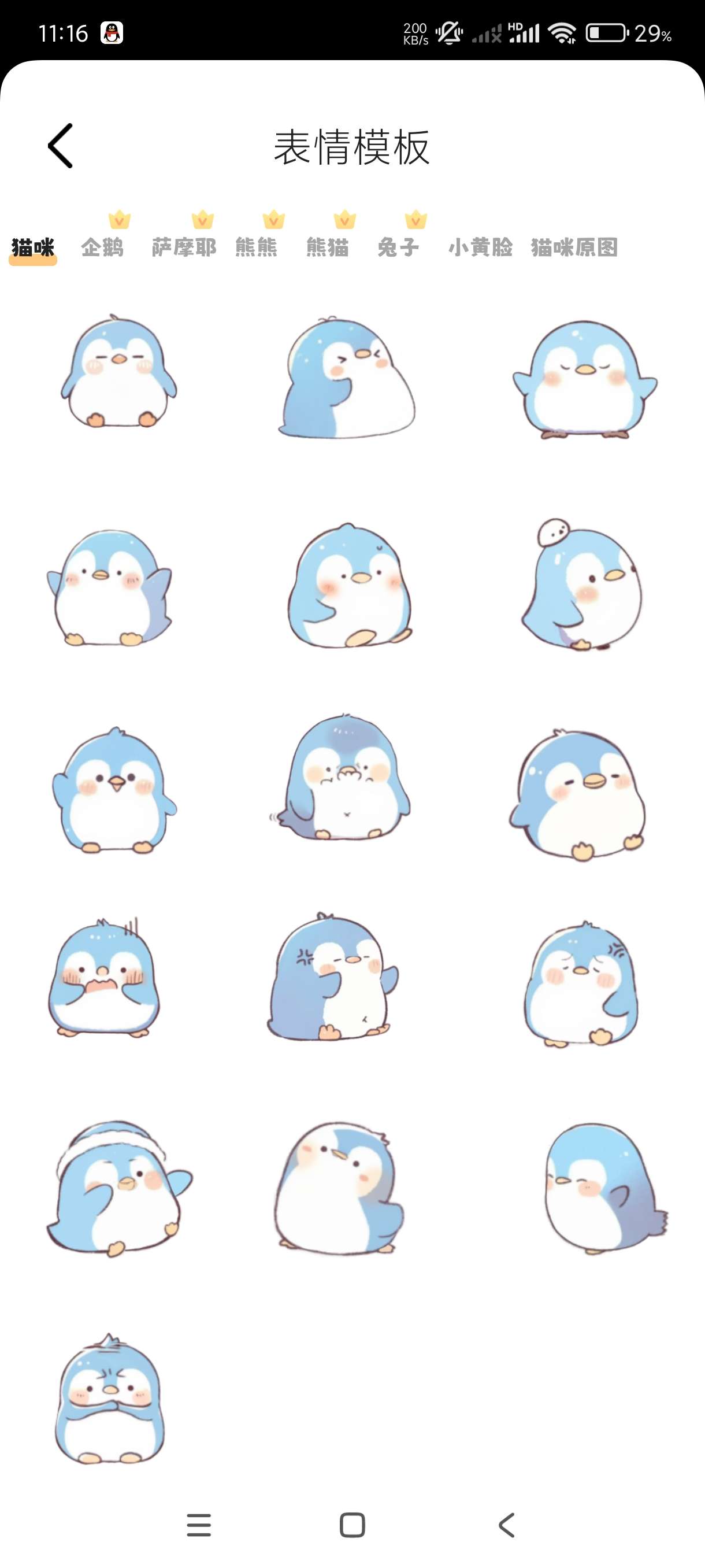Switch to the 企鹅 tab
Viewport: 705px width, 1568px height.
coord(102,247)
